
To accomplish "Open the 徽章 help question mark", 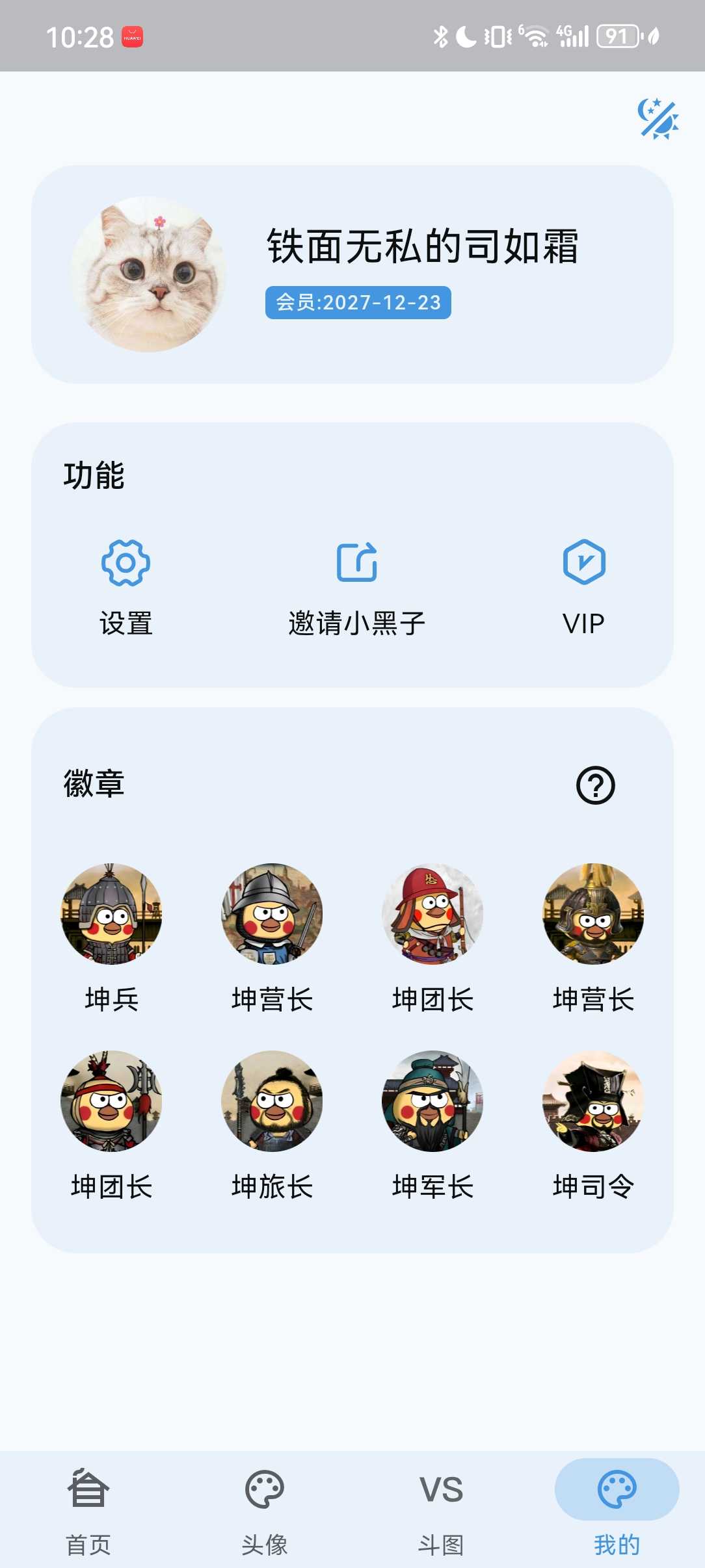I will pos(595,785).
